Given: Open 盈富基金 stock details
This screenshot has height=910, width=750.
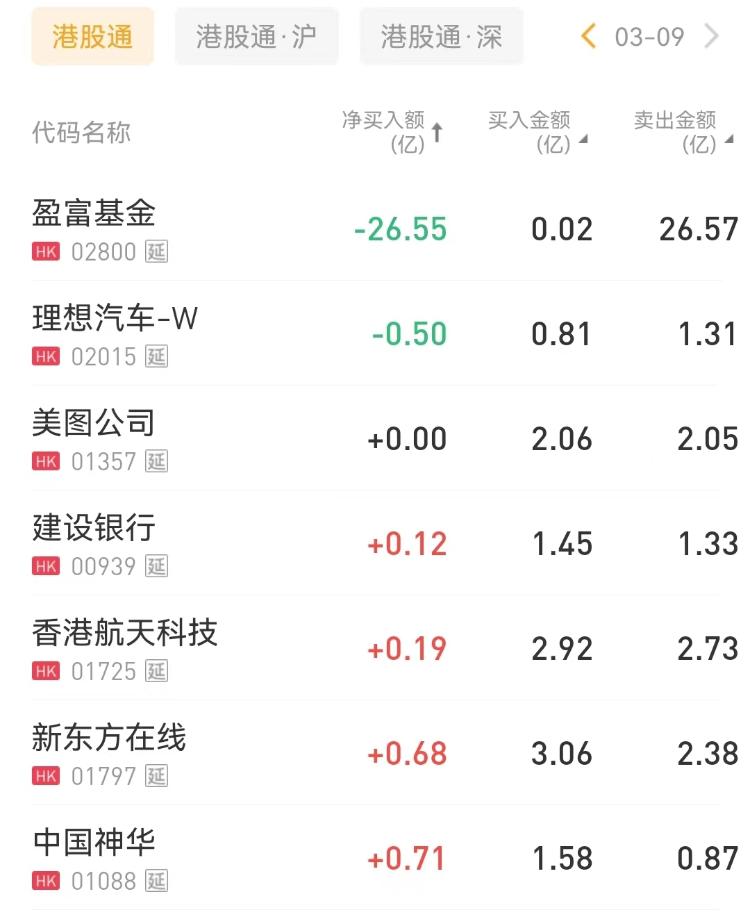Looking at the screenshot, I should pyautogui.click(x=95, y=212).
